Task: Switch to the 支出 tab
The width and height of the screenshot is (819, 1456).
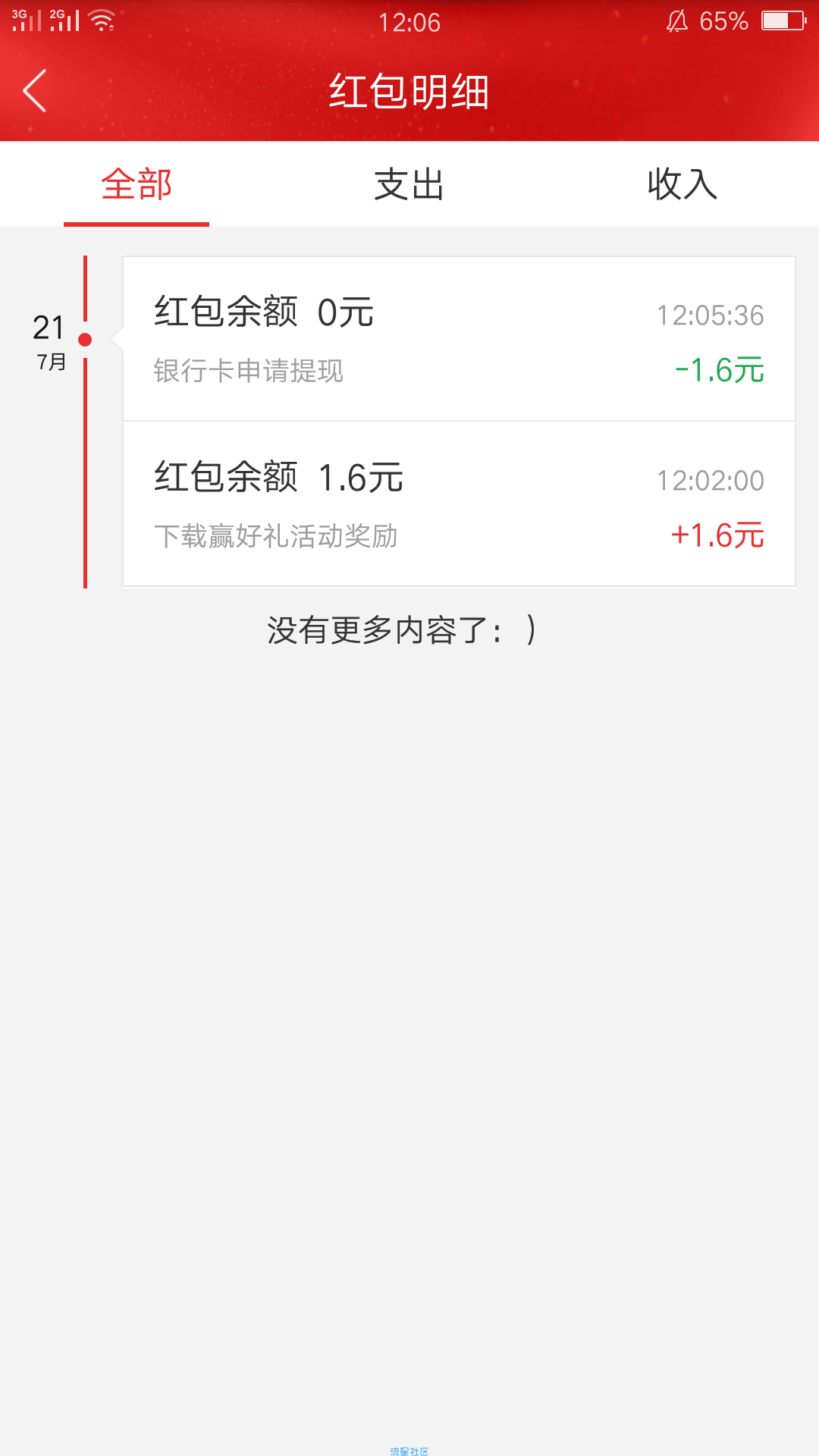Action: (x=409, y=184)
